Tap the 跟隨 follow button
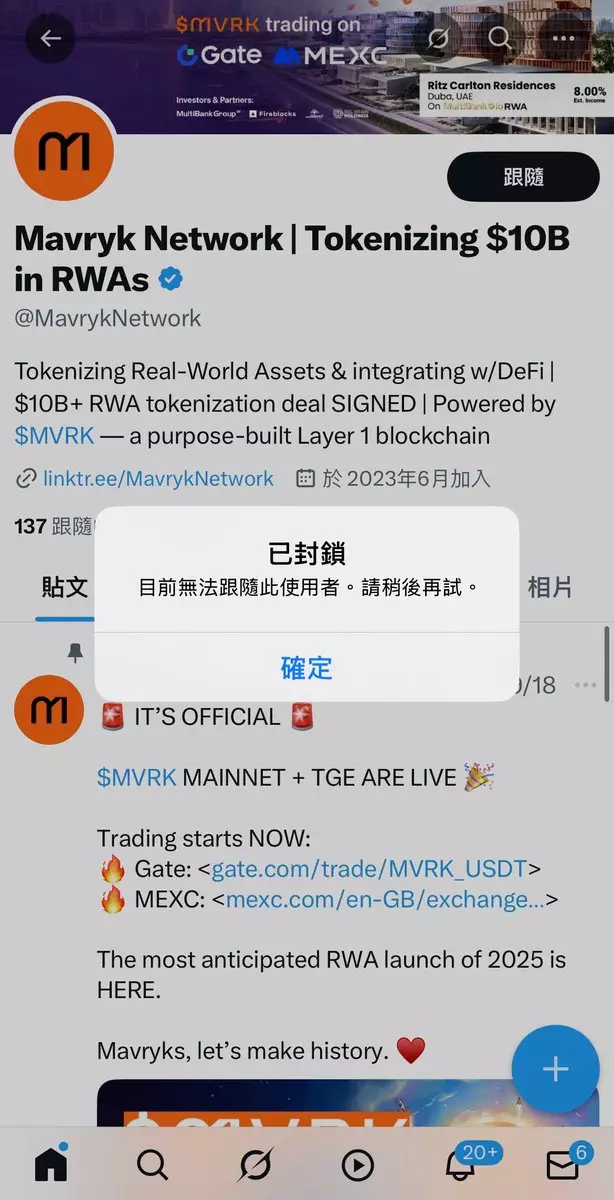The width and height of the screenshot is (614, 1200). (522, 178)
